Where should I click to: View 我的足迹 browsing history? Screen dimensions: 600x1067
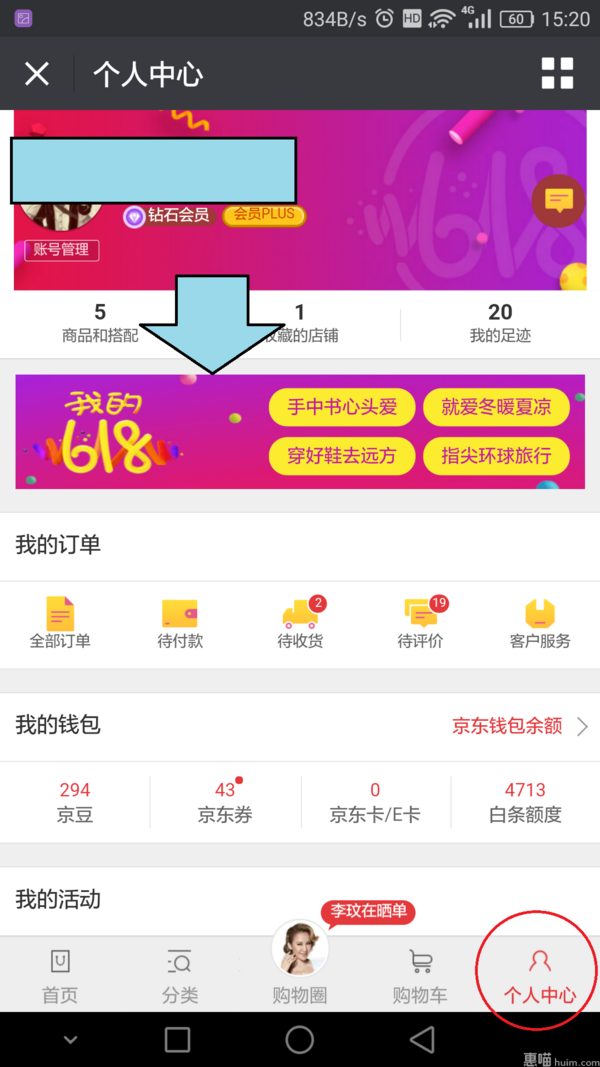(x=500, y=324)
